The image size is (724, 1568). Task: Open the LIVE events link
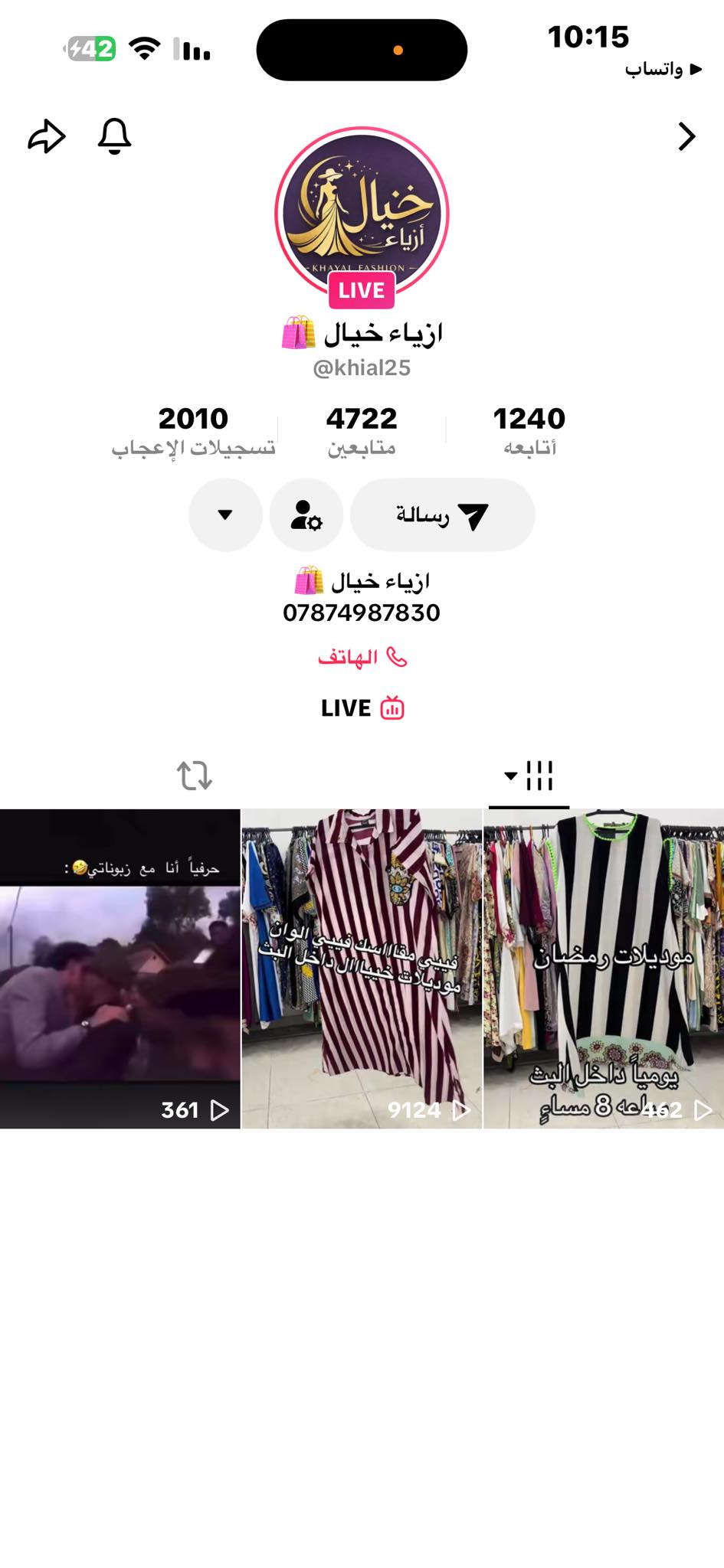click(x=362, y=708)
